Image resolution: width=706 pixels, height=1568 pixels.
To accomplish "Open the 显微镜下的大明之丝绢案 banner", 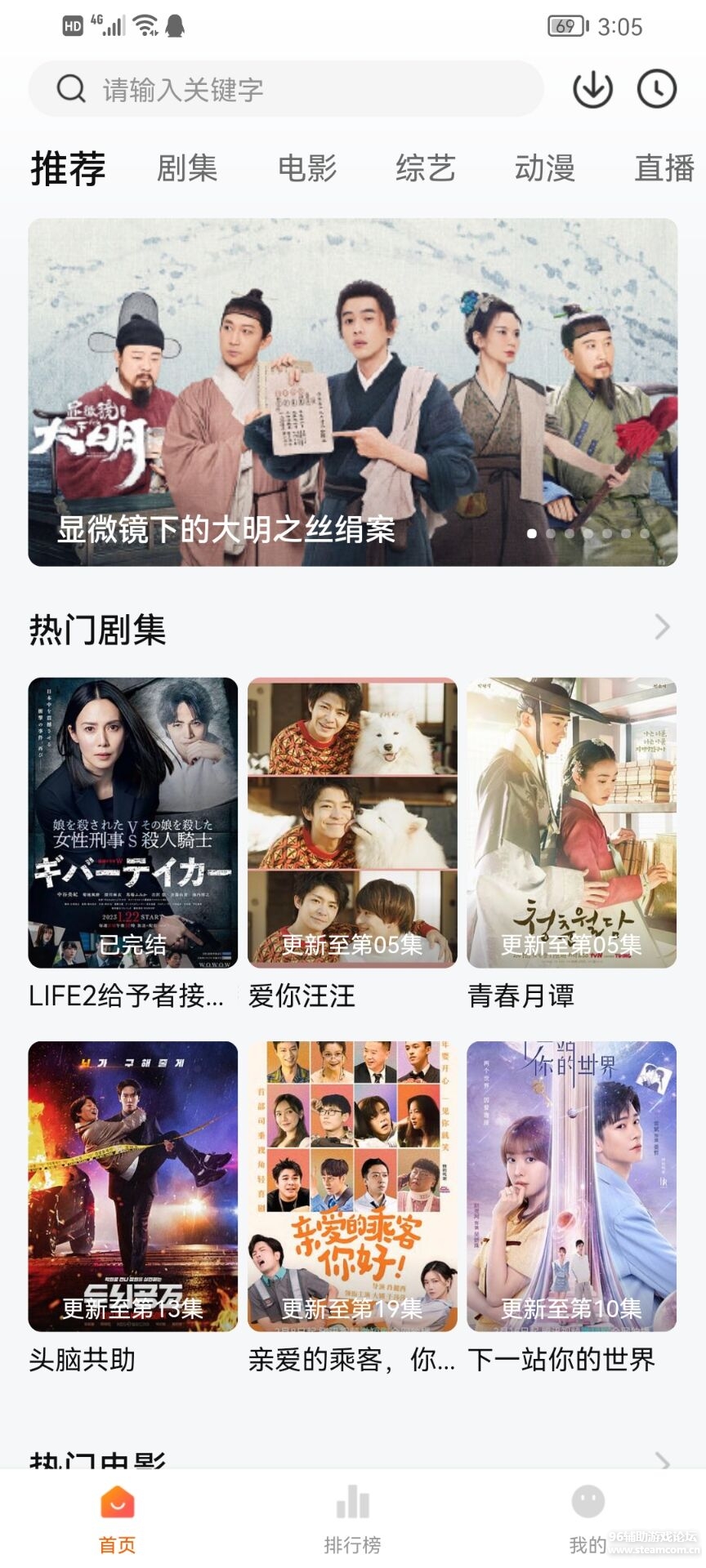I will tap(353, 392).
